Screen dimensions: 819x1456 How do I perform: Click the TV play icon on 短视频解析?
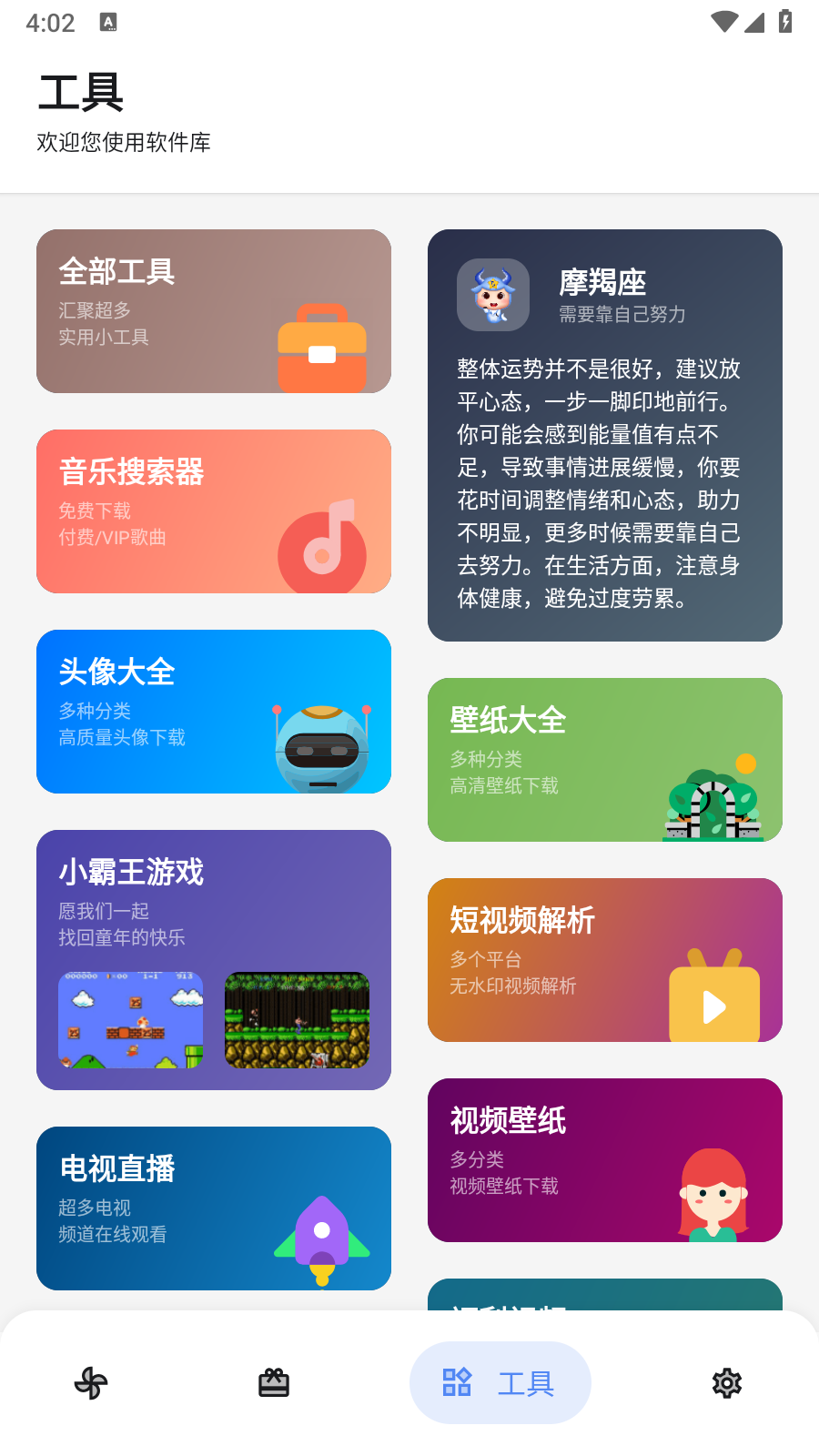[x=713, y=1006]
